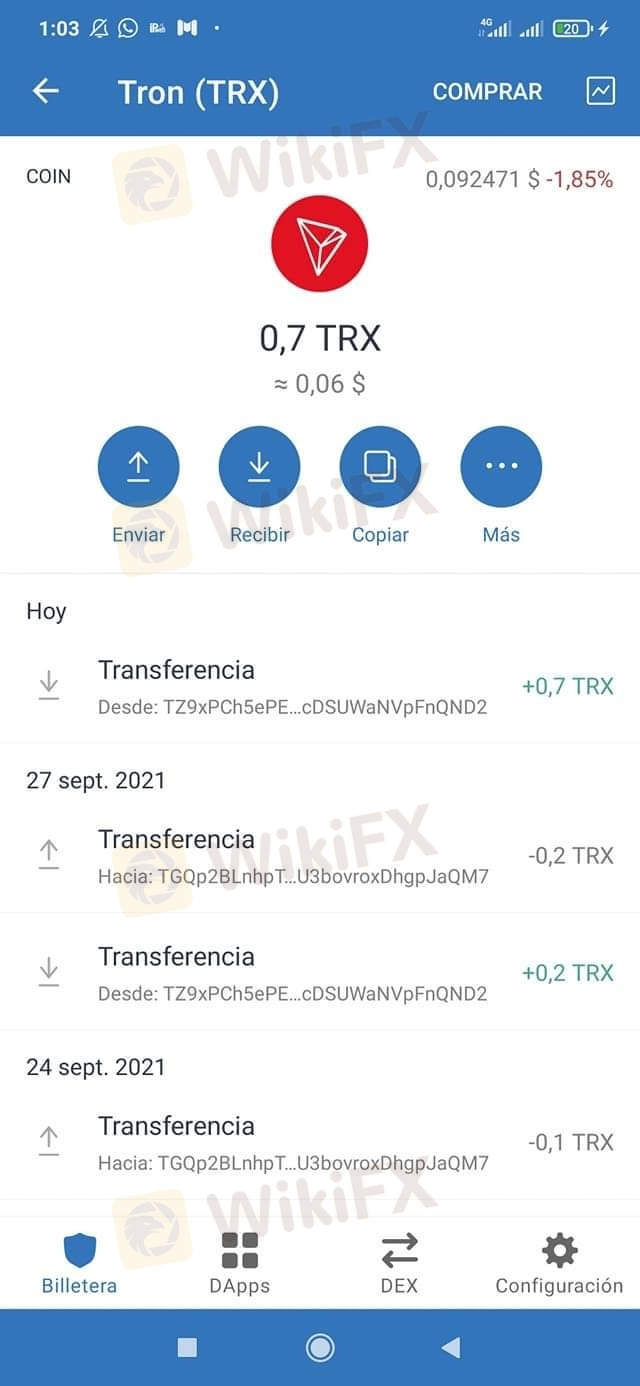
Task: Tap Recibir to receive TRX
Action: pyautogui.click(x=259, y=467)
